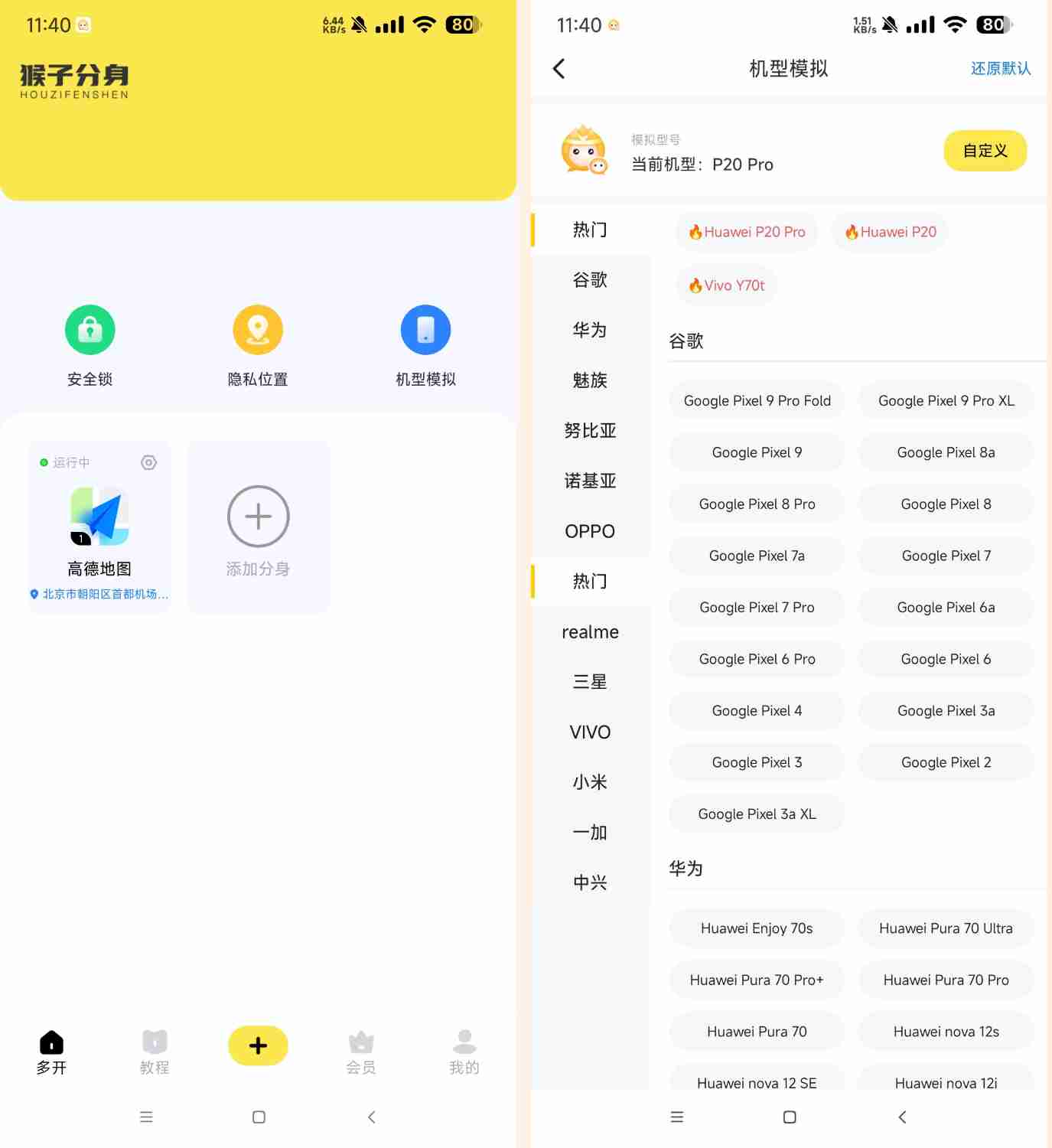Pick Google Pixel 8a model
The width and height of the screenshot is (1052, 1148).
point(946,452)
